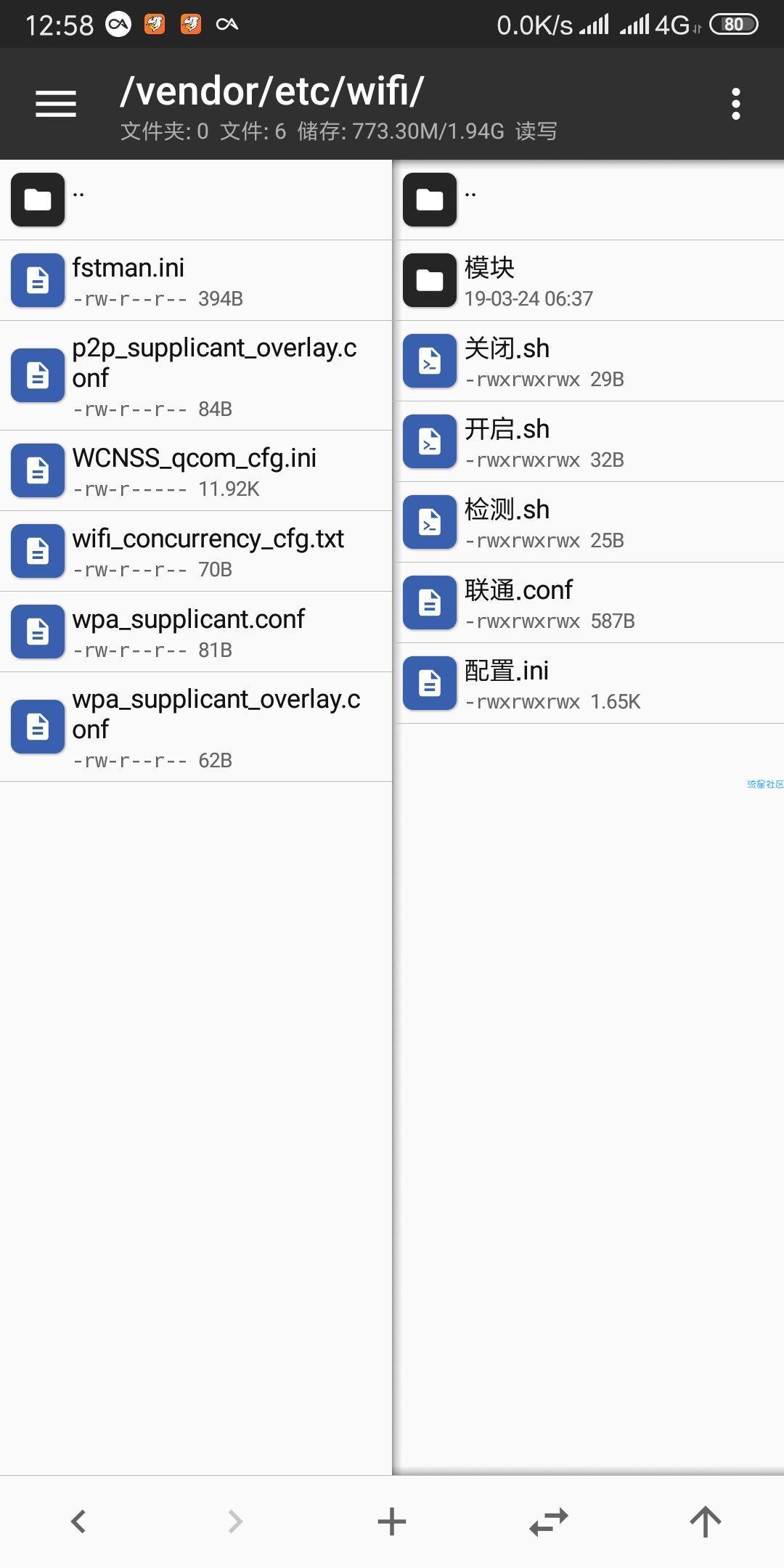Tap the swap panes arrows icon
This screenshot has height=1568, width=784.
coord(549,1522)
